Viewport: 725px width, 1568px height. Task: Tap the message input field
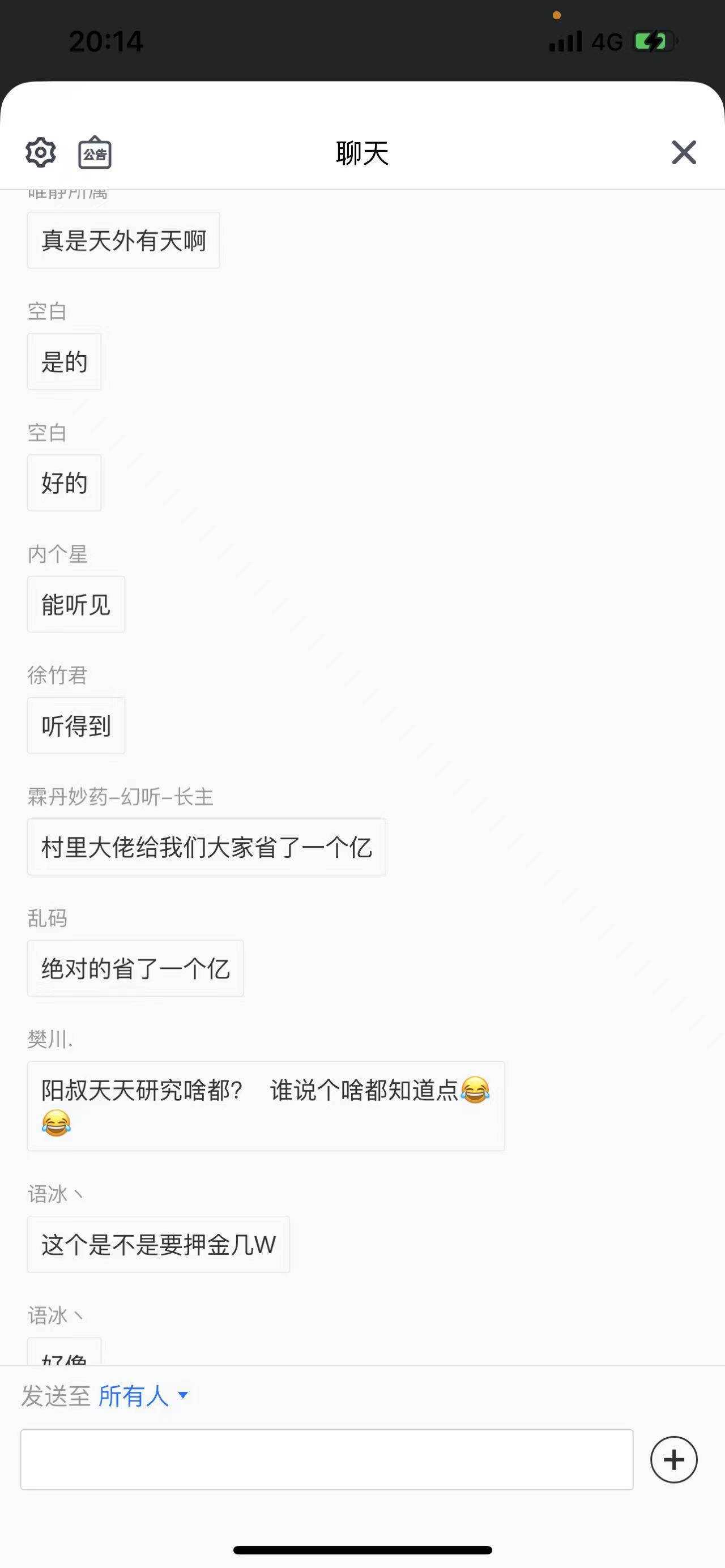coord(327,1460)
